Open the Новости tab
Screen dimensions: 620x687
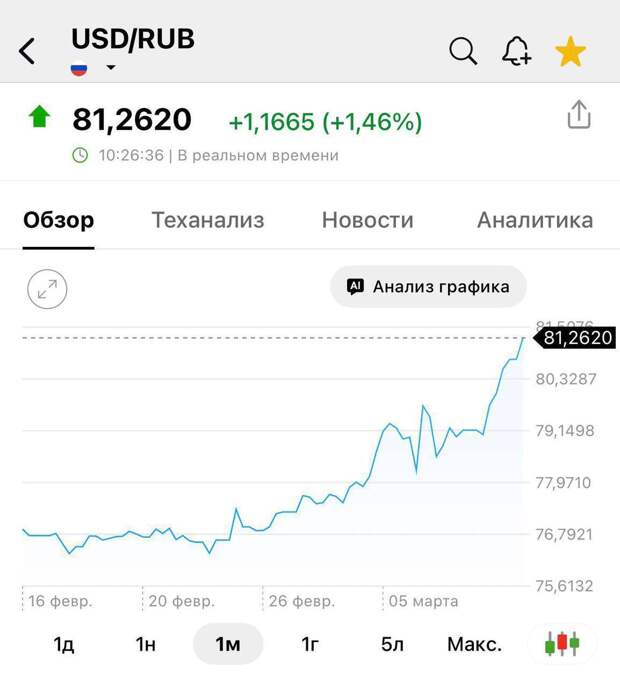point(367,220)
